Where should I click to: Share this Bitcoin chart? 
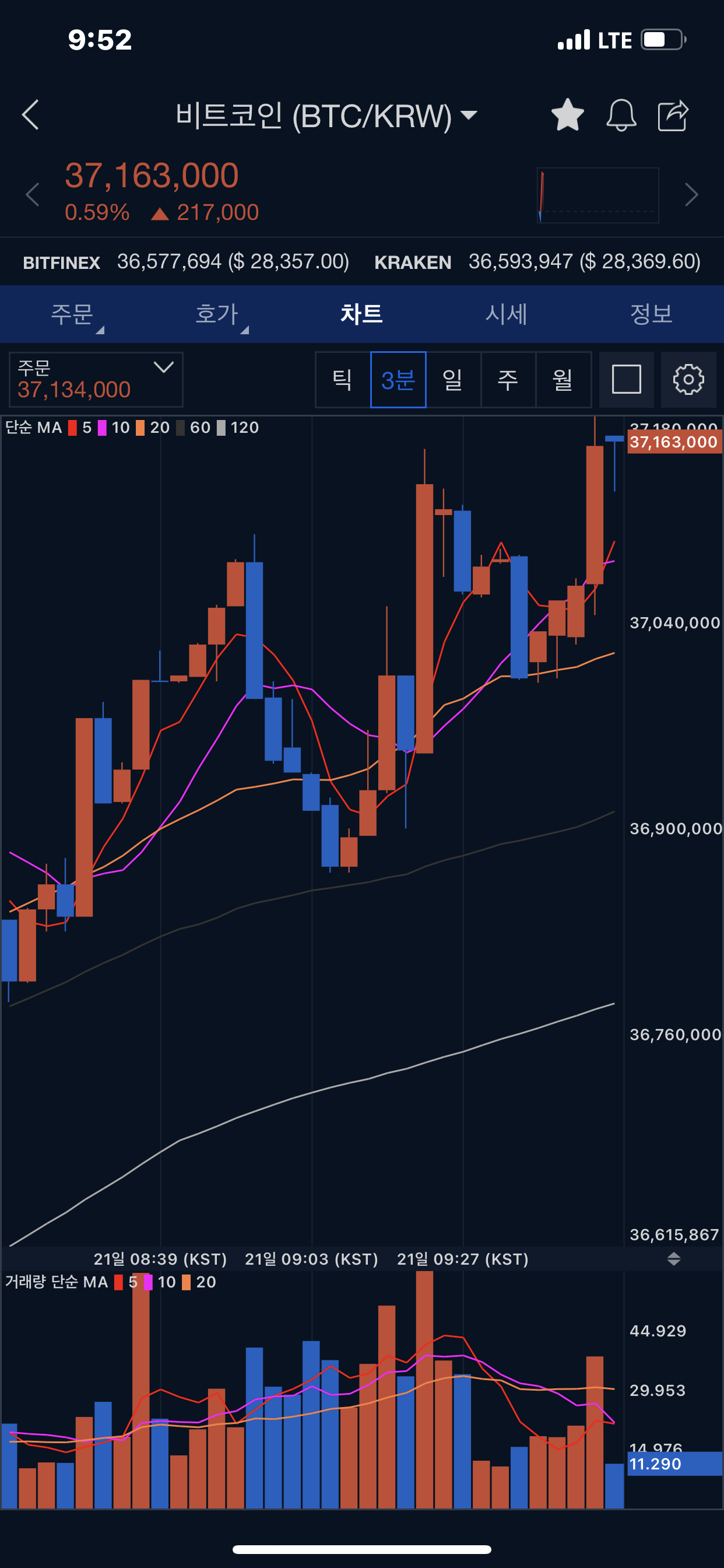(673, 115)
